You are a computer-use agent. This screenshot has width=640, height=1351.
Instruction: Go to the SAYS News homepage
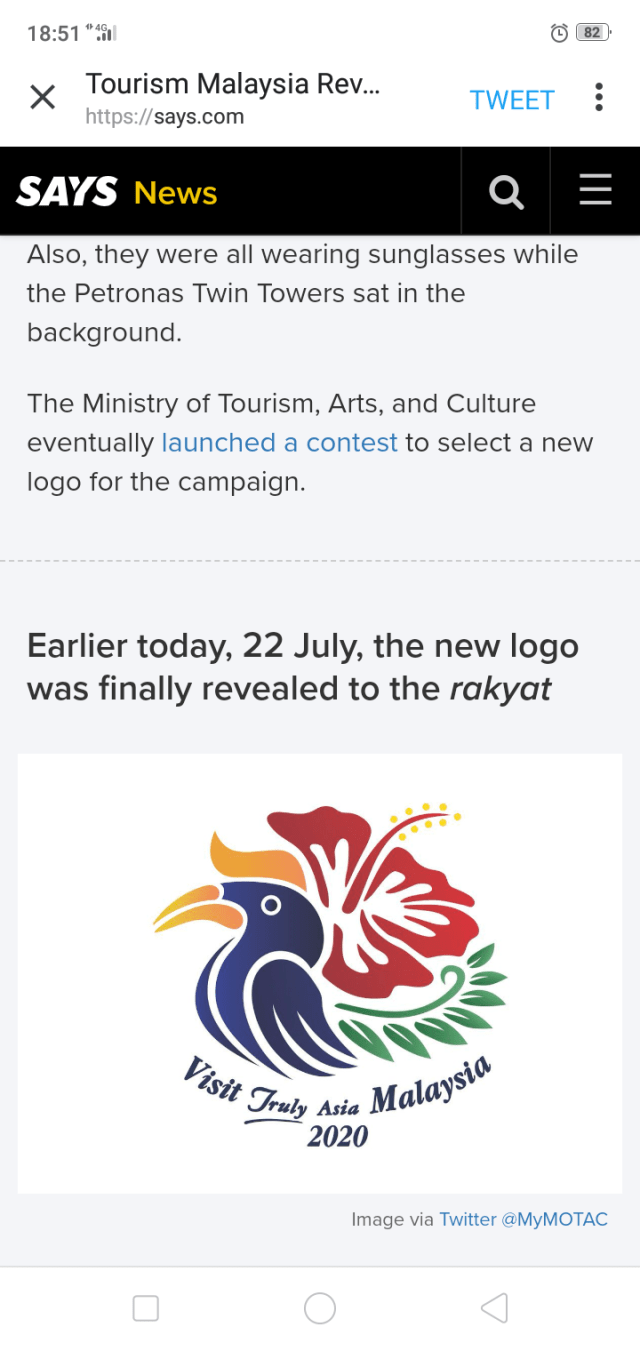click(117, 192)
